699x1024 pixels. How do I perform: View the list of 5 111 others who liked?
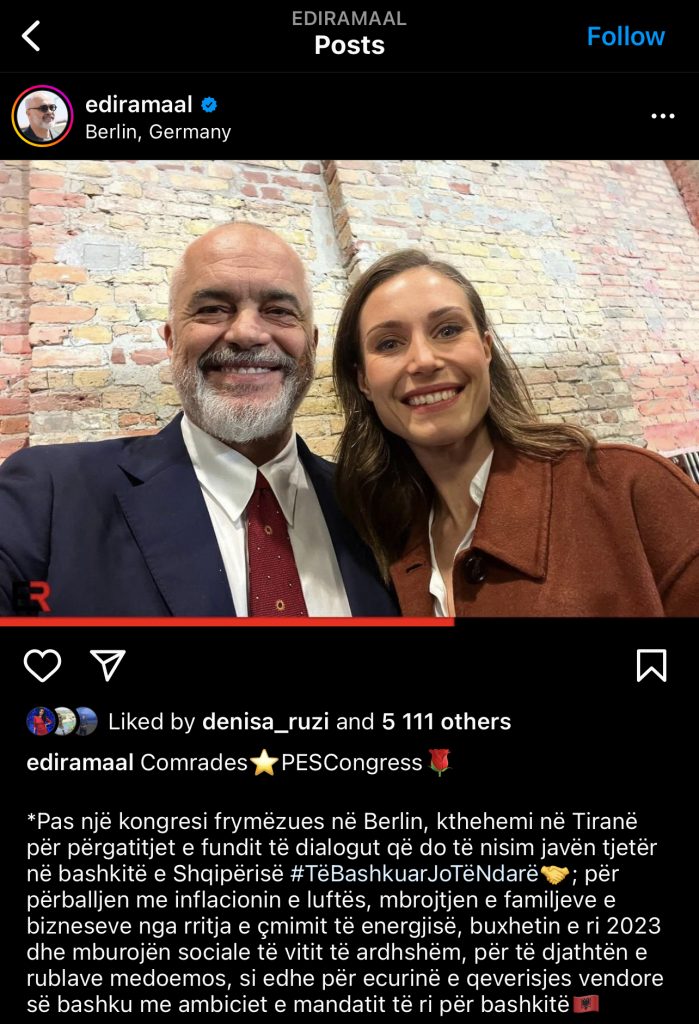pyautogui.click(x=446, y=722)
